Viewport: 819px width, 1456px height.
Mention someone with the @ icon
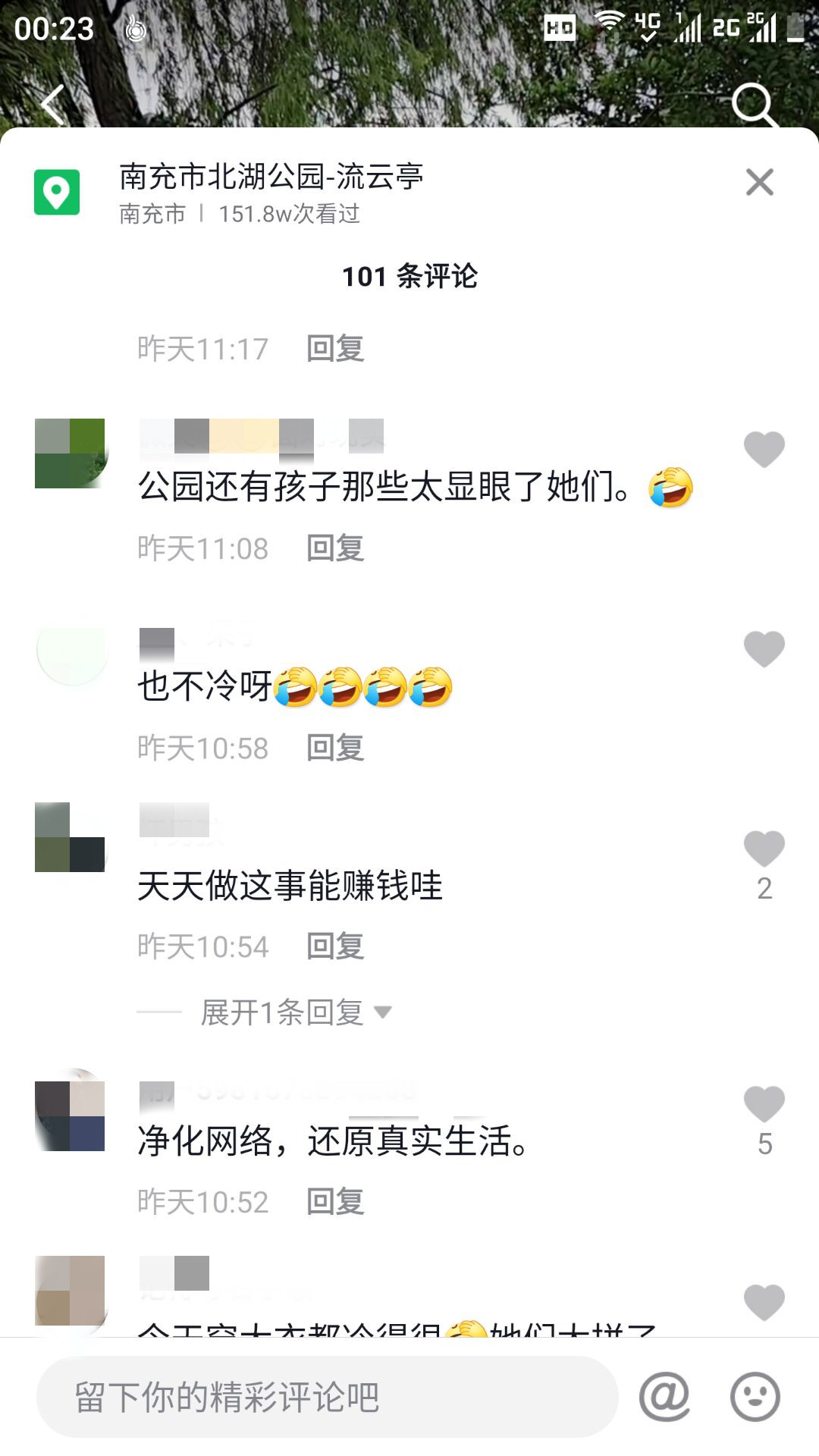664,1396
